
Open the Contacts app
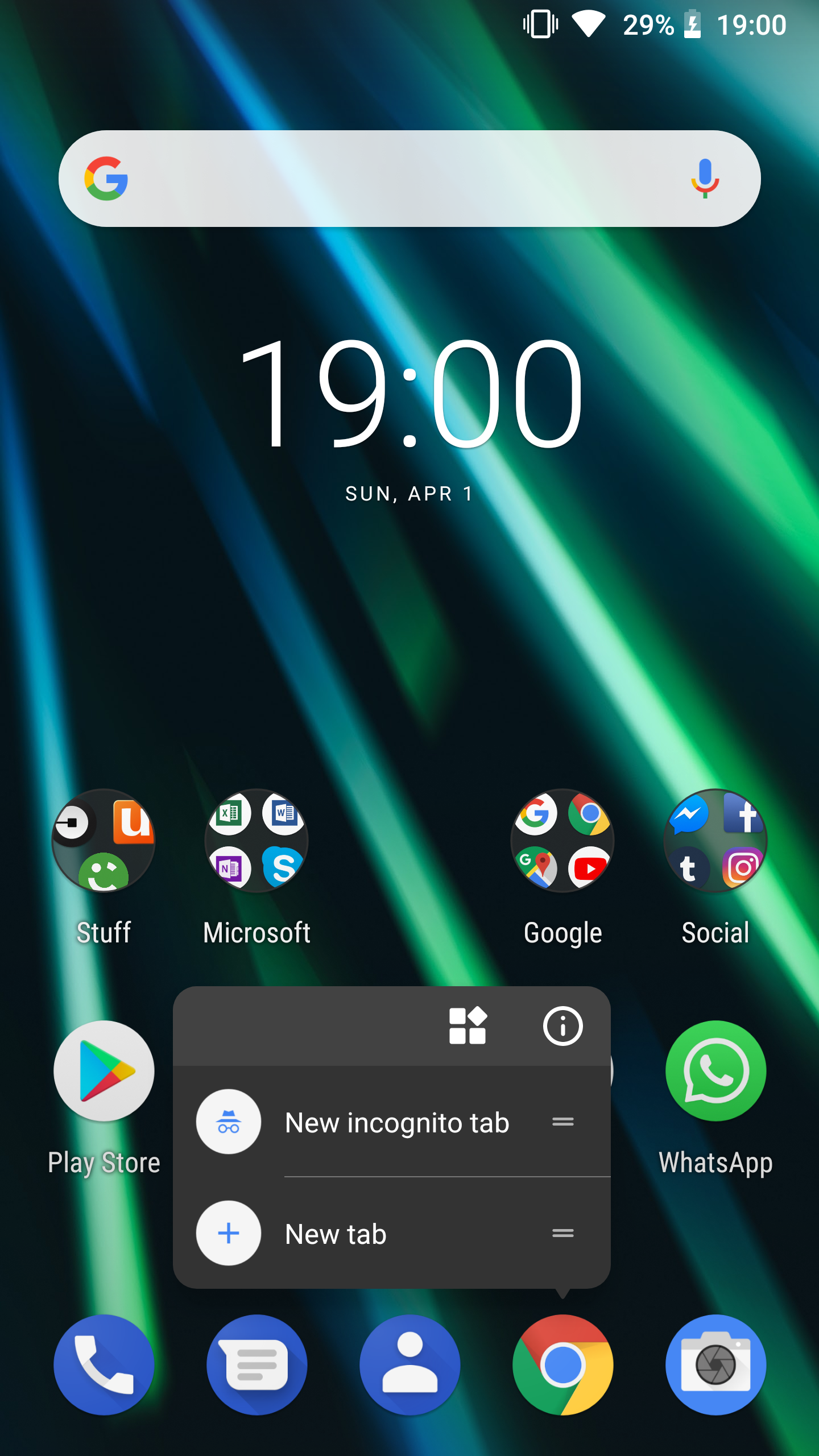(x=409, y=1365)
